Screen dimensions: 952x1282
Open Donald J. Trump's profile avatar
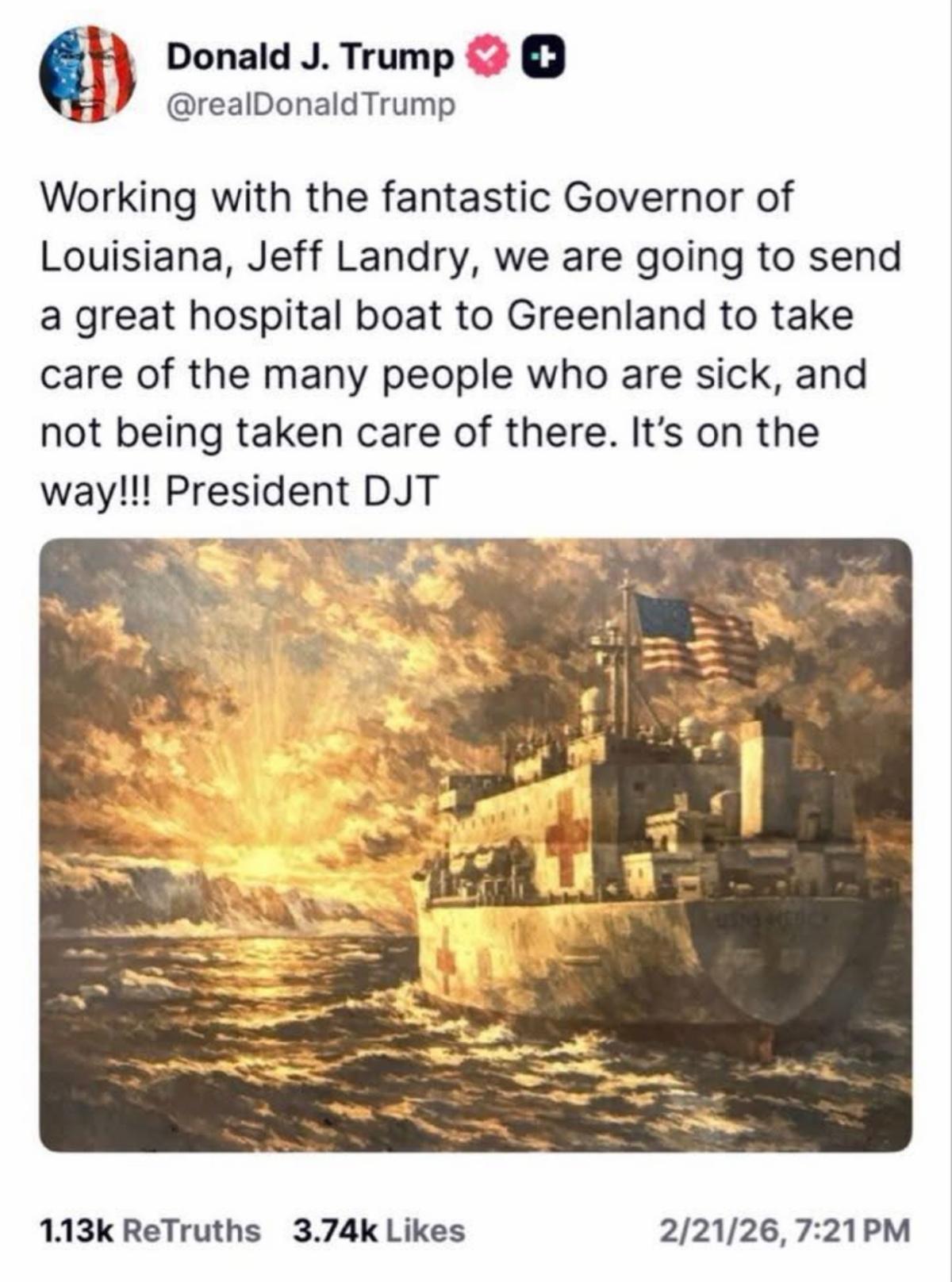87,74
